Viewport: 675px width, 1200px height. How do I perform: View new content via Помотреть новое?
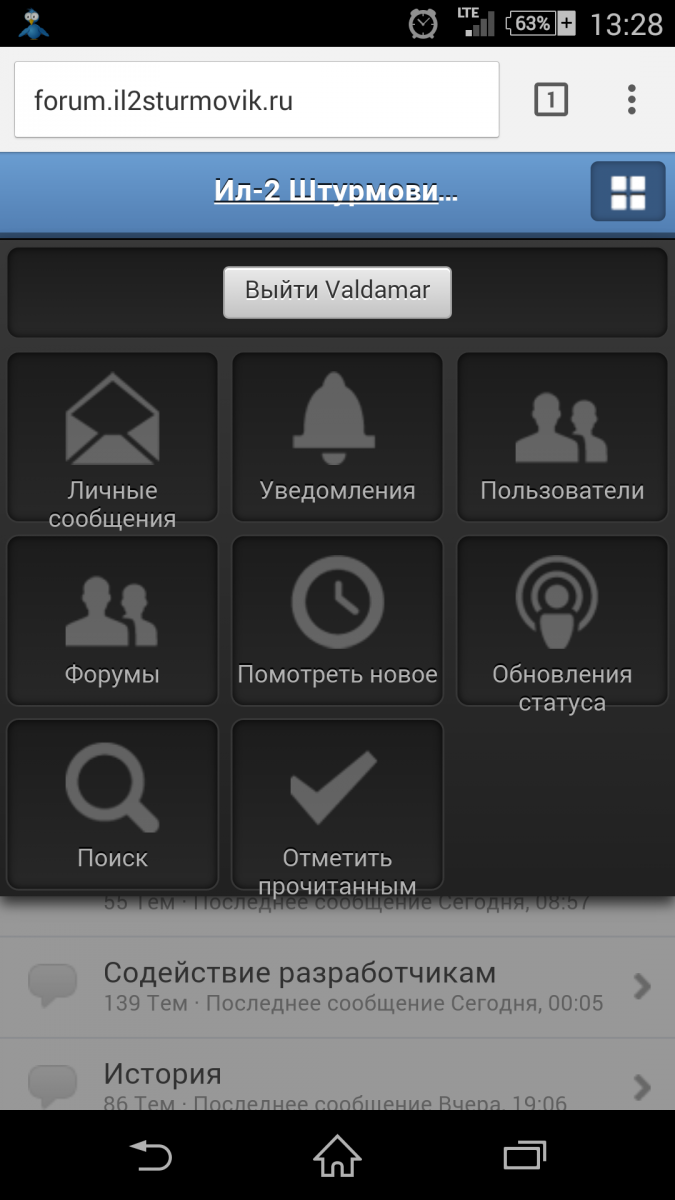tap(337, 621)
